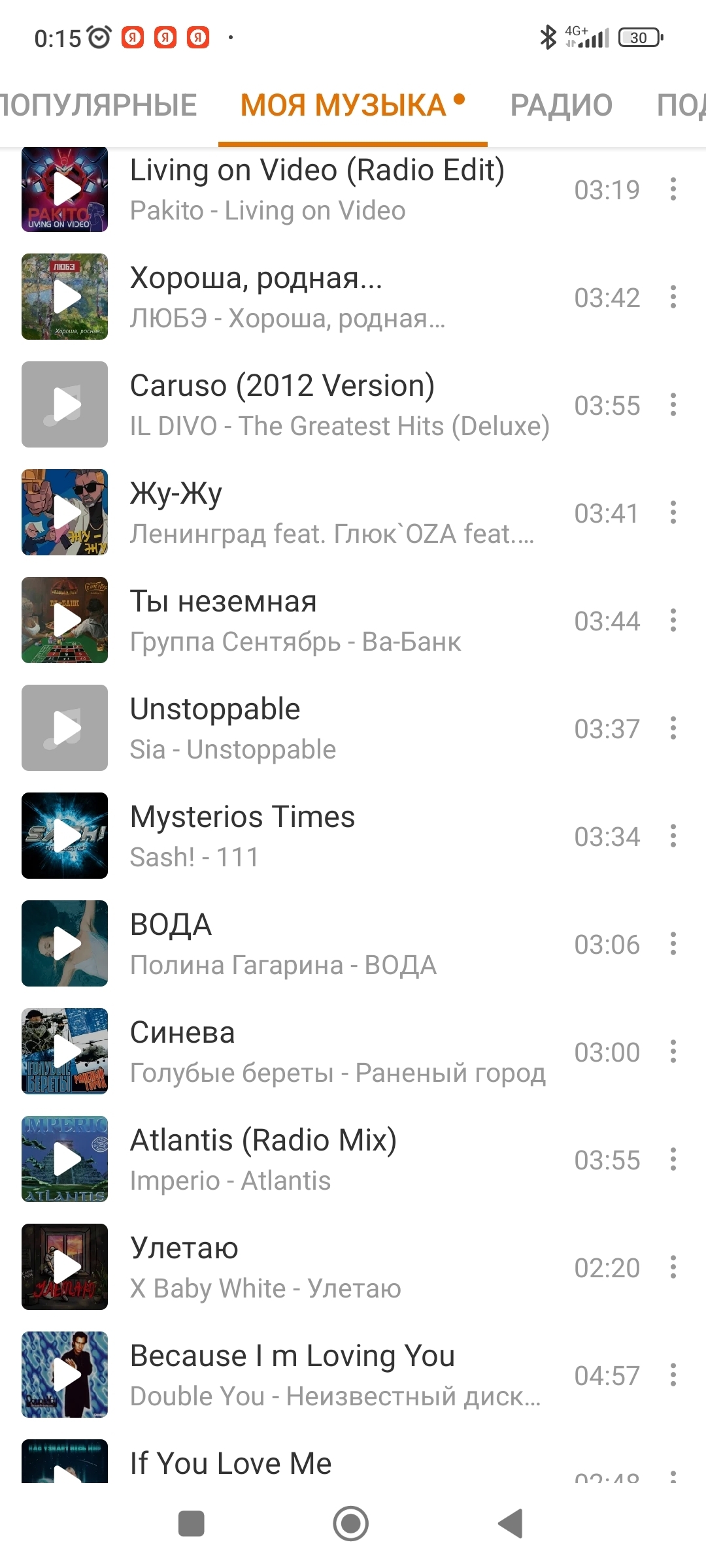Play Mysterios Times by Sash!
Viewport: 706px width, 1568px height.
pos(65,836)
